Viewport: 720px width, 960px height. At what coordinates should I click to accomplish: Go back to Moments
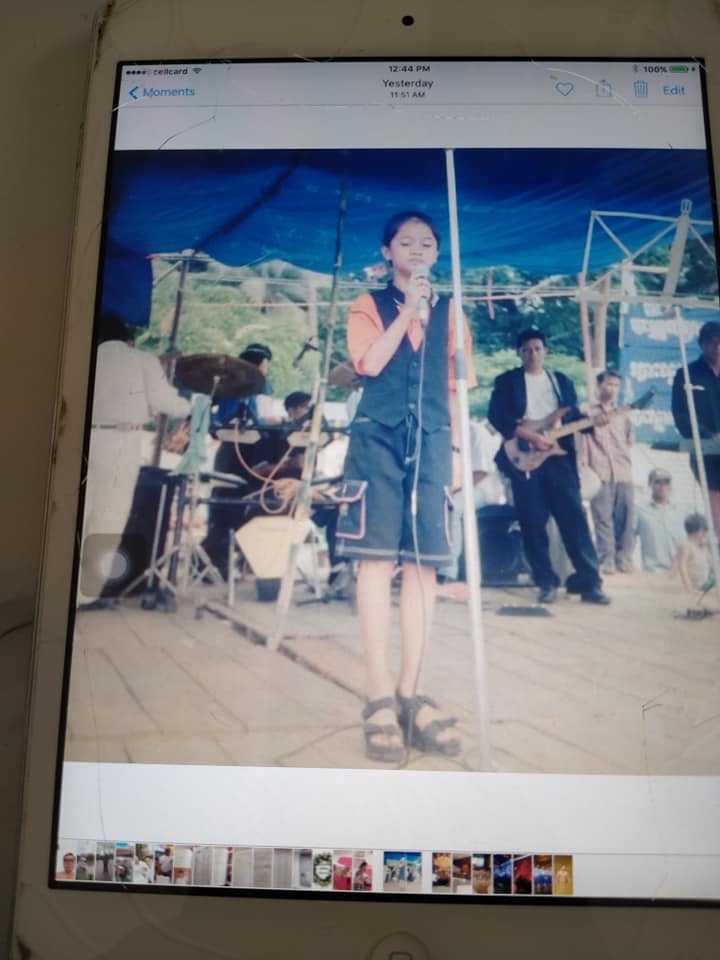point(162,92)
